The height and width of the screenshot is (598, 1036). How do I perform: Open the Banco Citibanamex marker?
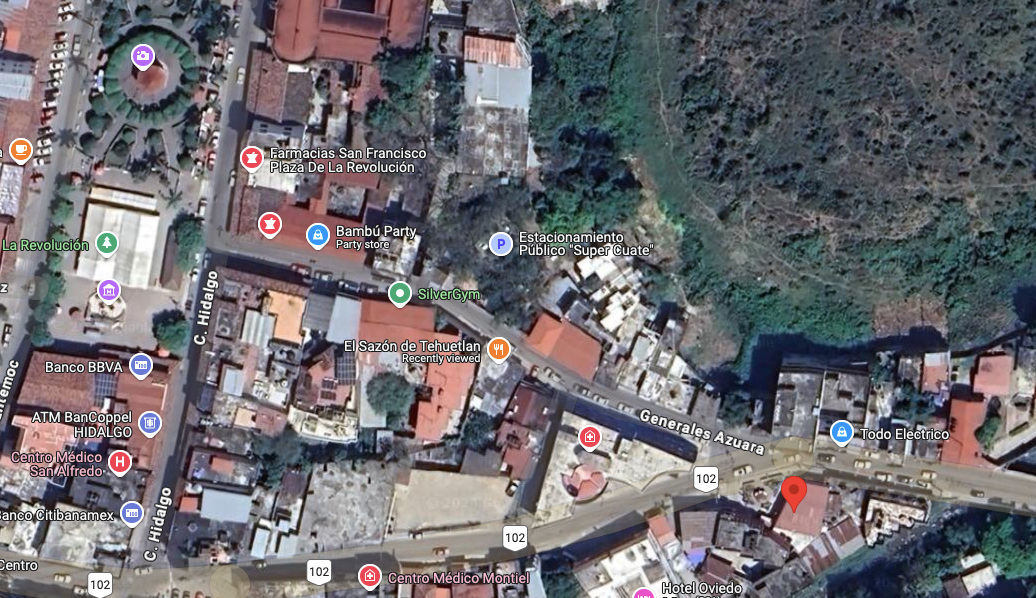131,513
